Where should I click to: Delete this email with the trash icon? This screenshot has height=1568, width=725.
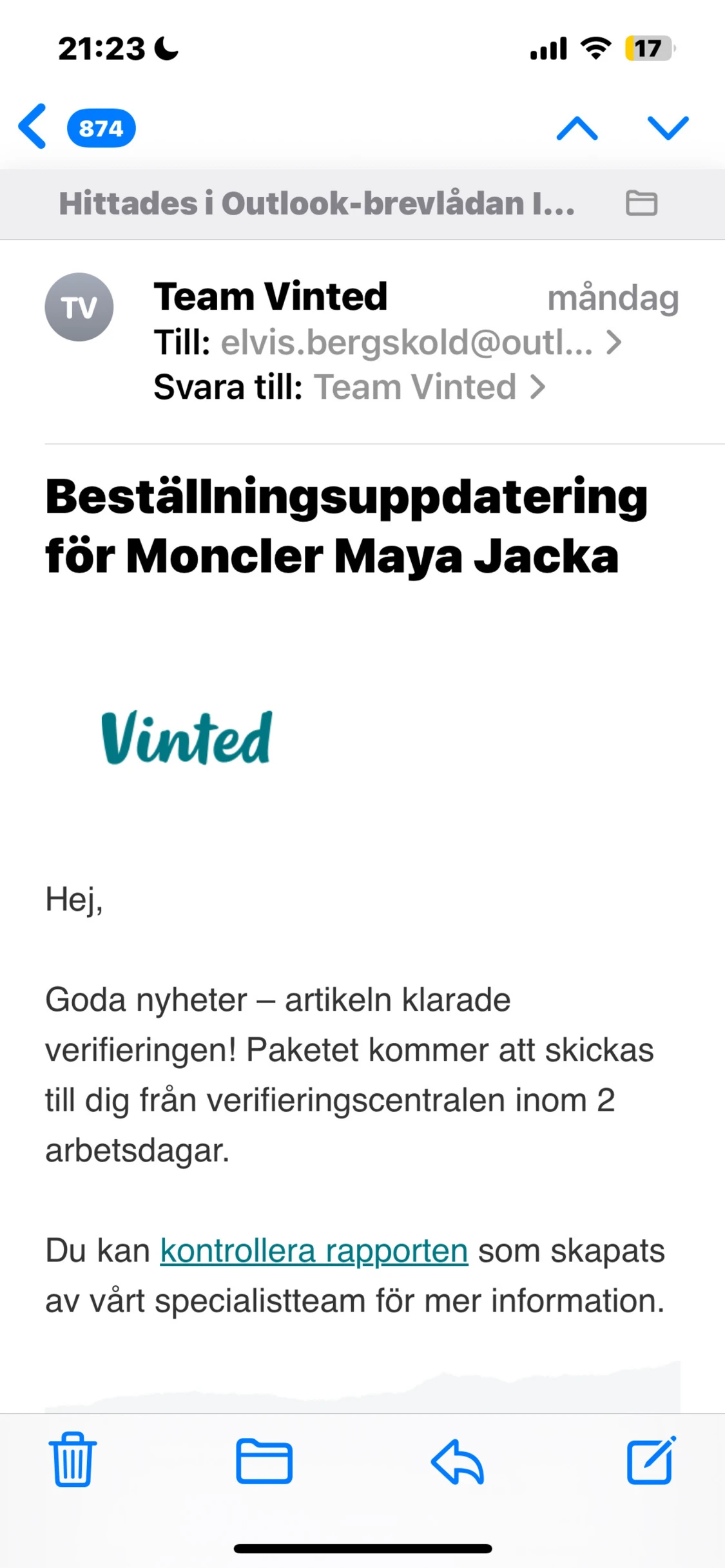(x=72, y=1460)
